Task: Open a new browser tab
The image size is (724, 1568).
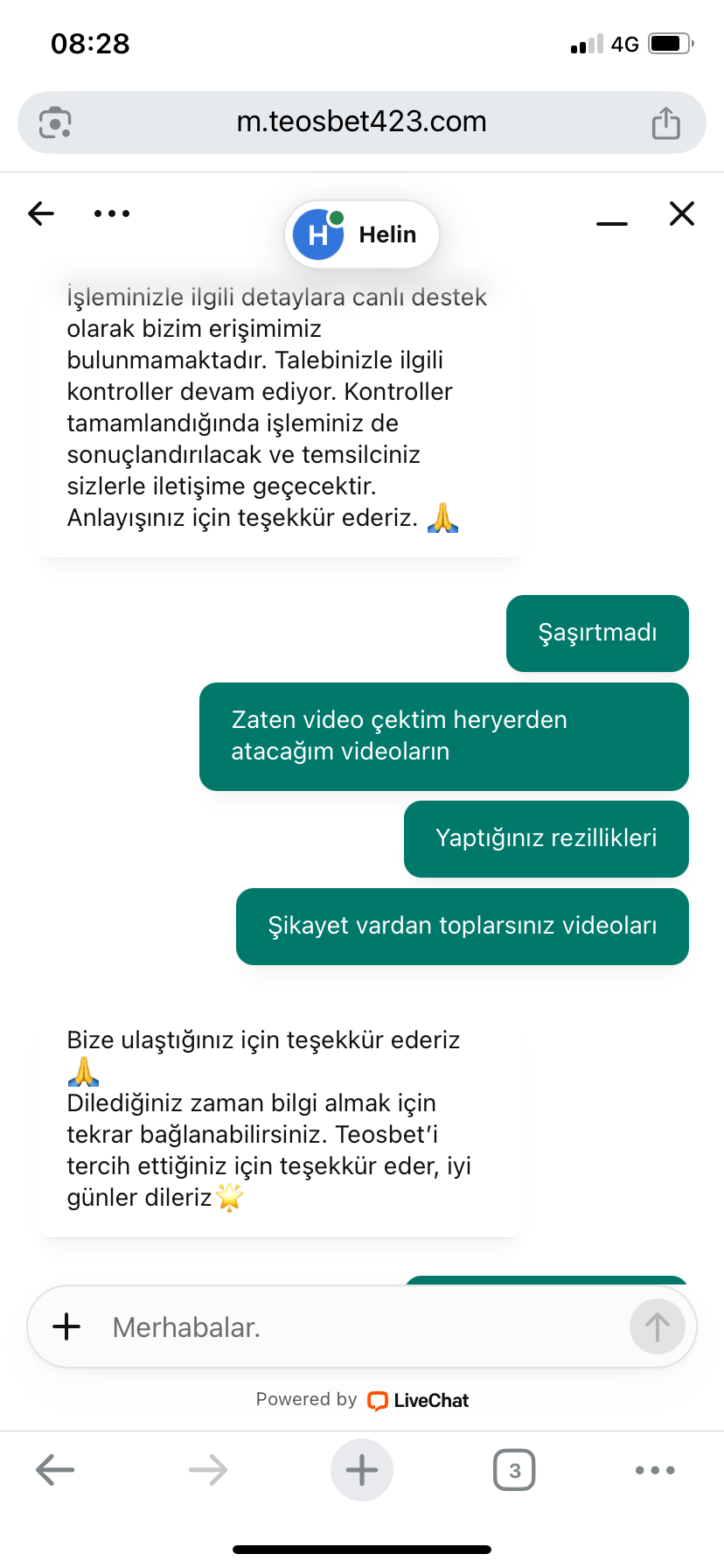Action: (362, 1470)
